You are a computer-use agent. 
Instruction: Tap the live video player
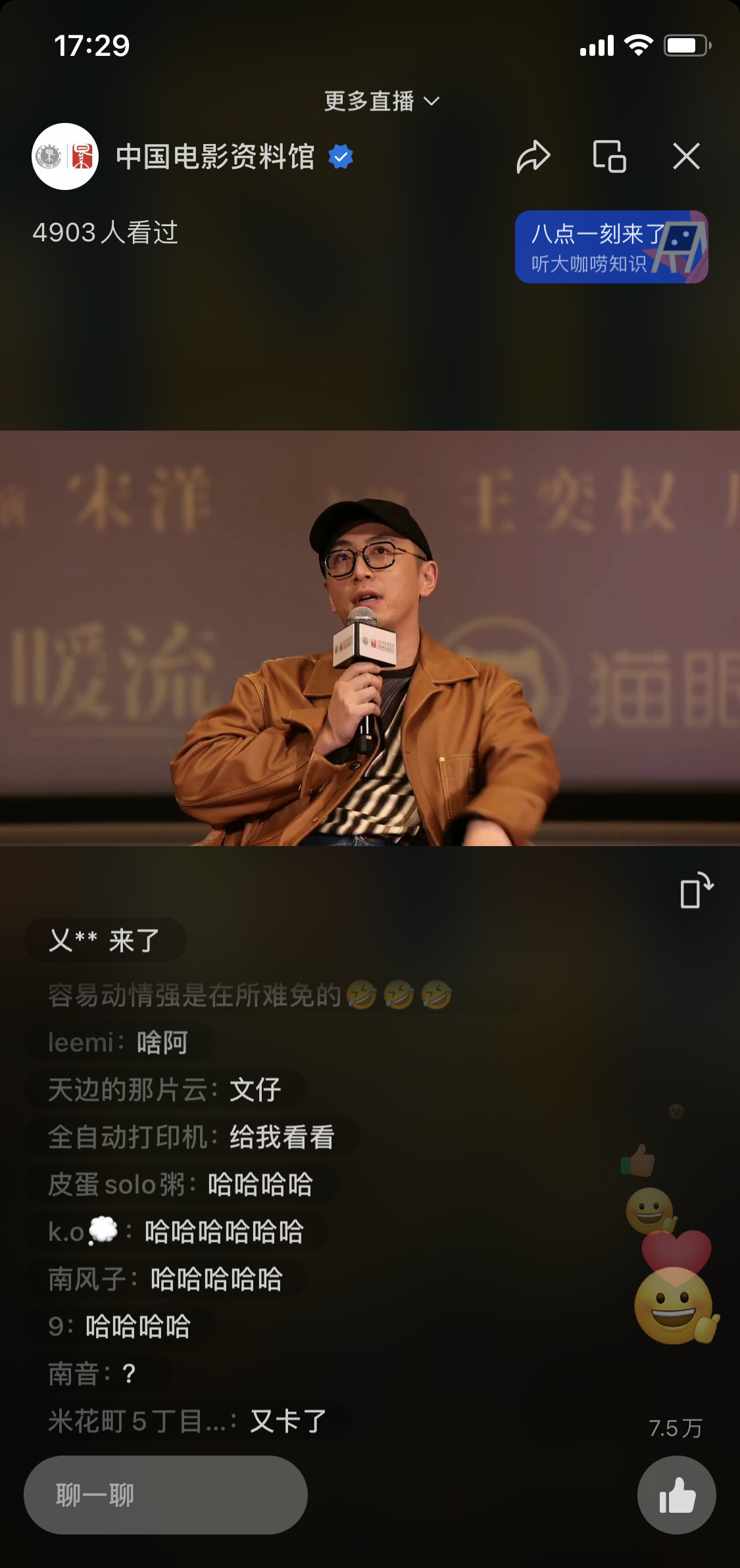pos(370,638)
